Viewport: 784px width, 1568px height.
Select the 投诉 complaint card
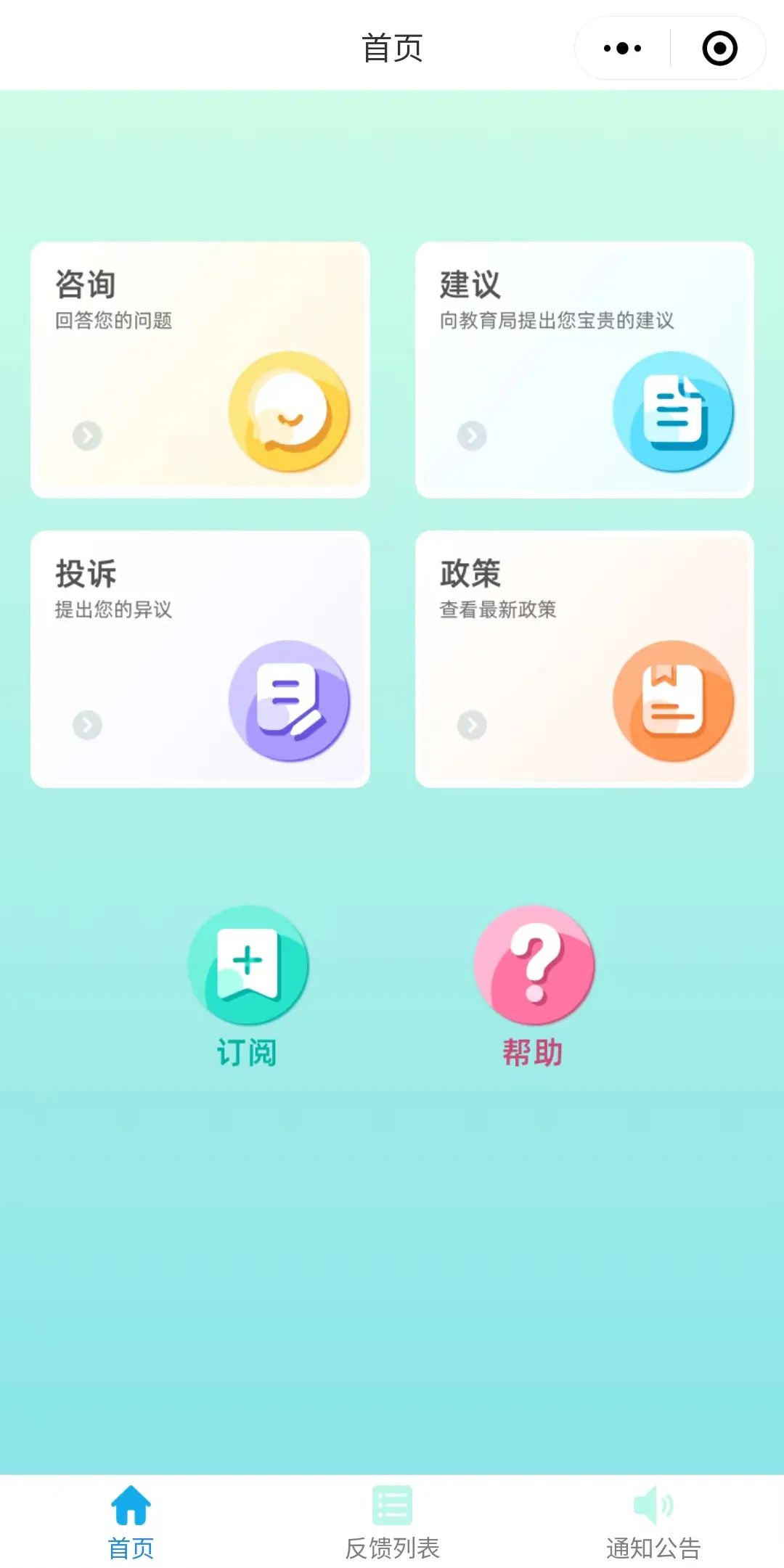coord(200,659)
